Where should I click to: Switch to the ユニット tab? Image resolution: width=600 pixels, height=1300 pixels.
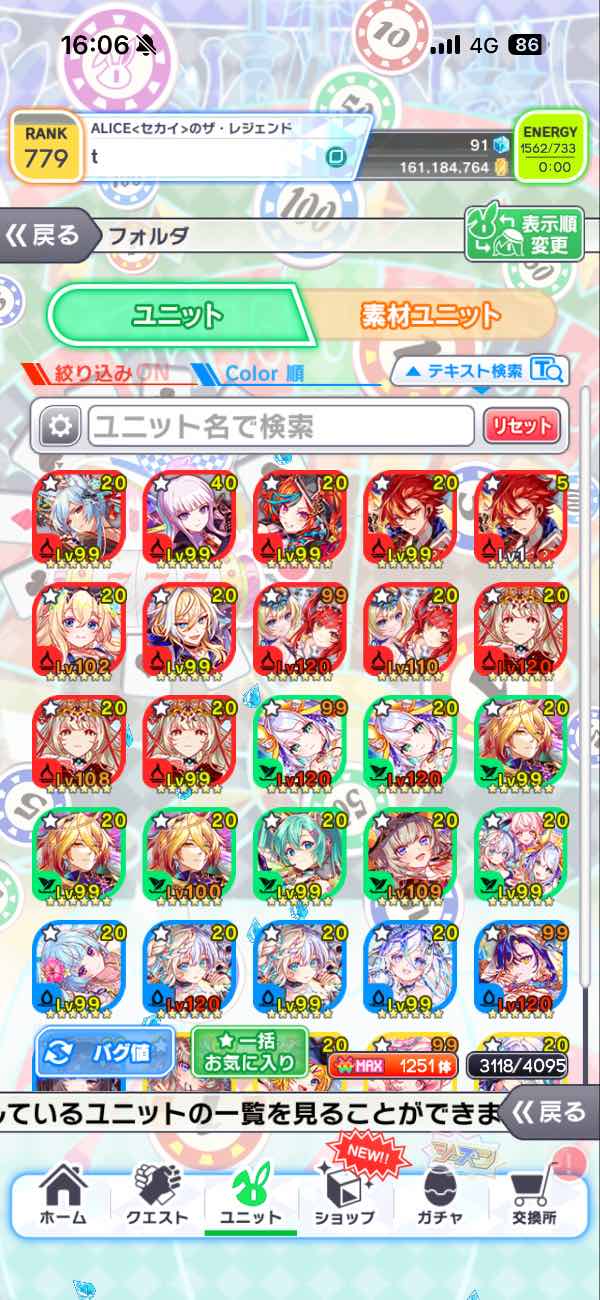click(x=176, y=316)
